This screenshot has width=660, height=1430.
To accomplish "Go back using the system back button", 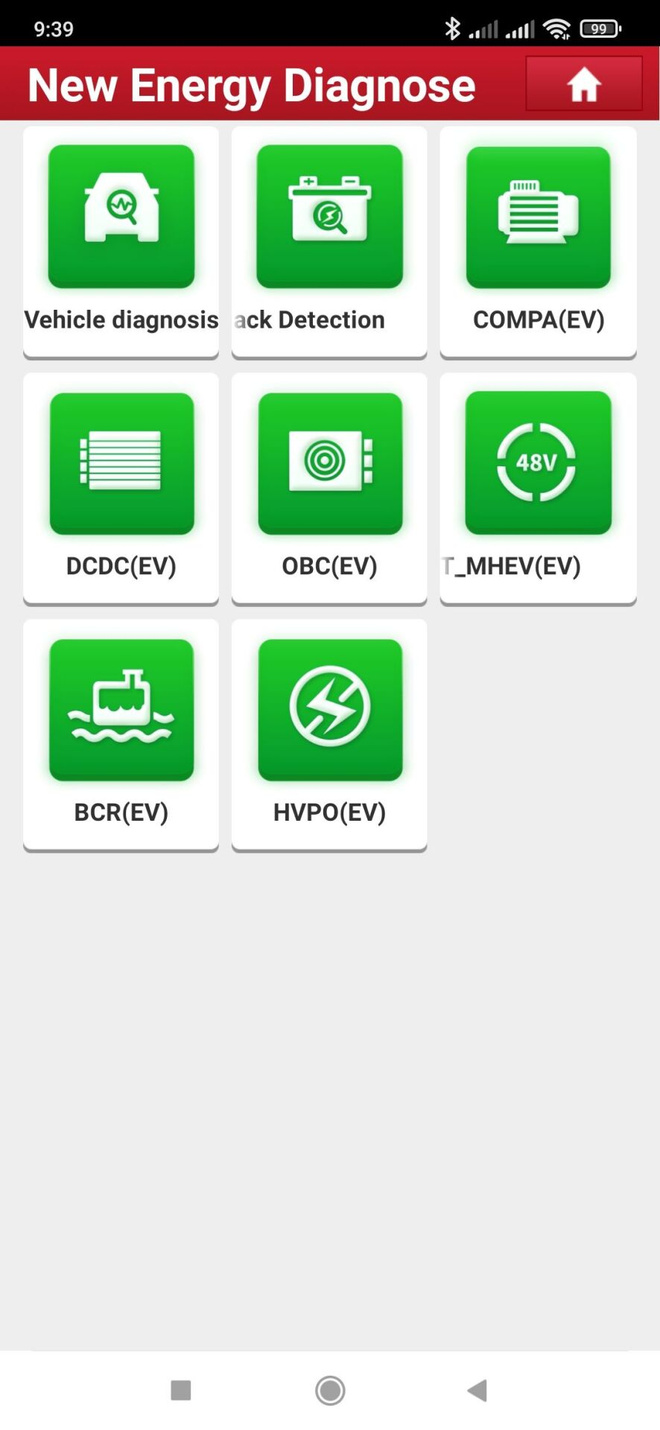I will point(477,1390).
